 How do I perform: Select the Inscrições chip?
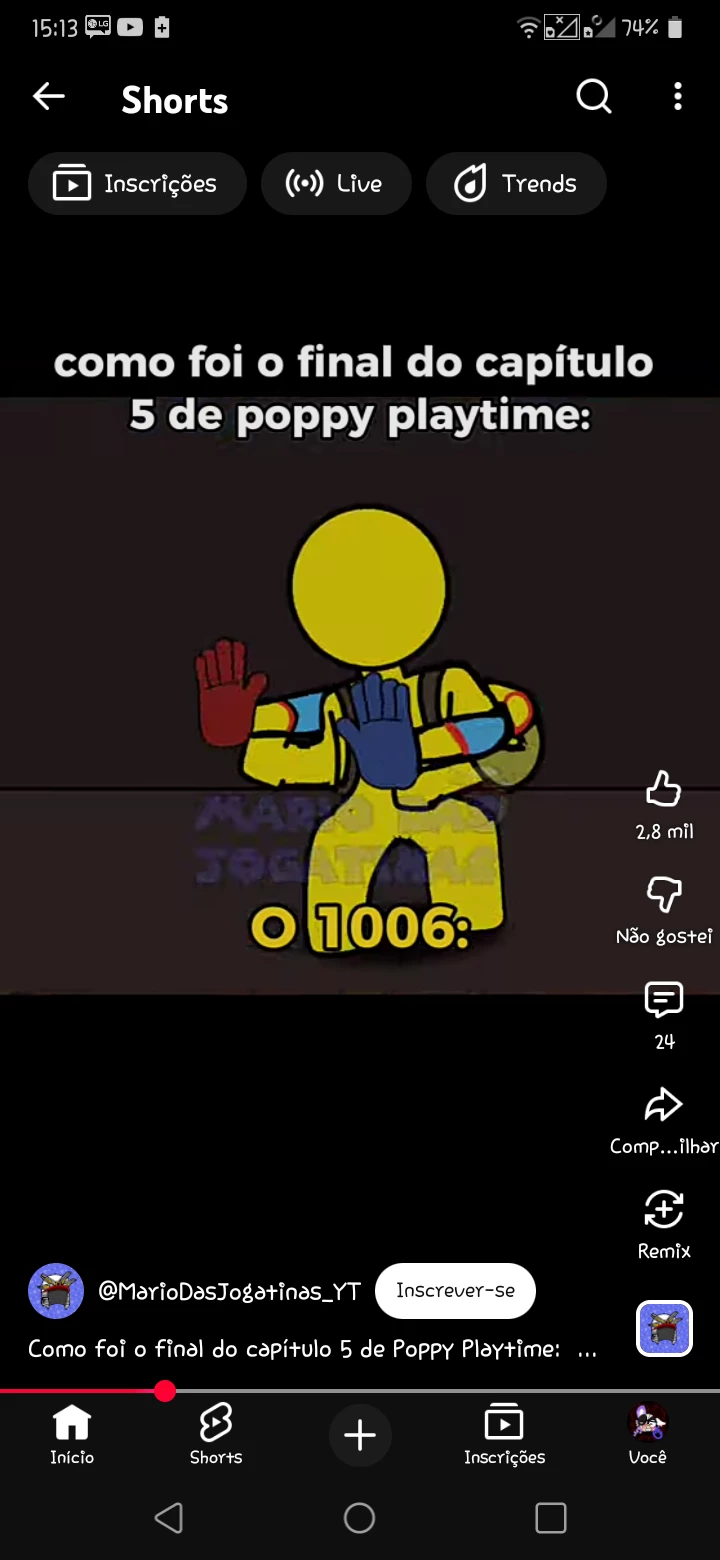[x=137, y=184]
